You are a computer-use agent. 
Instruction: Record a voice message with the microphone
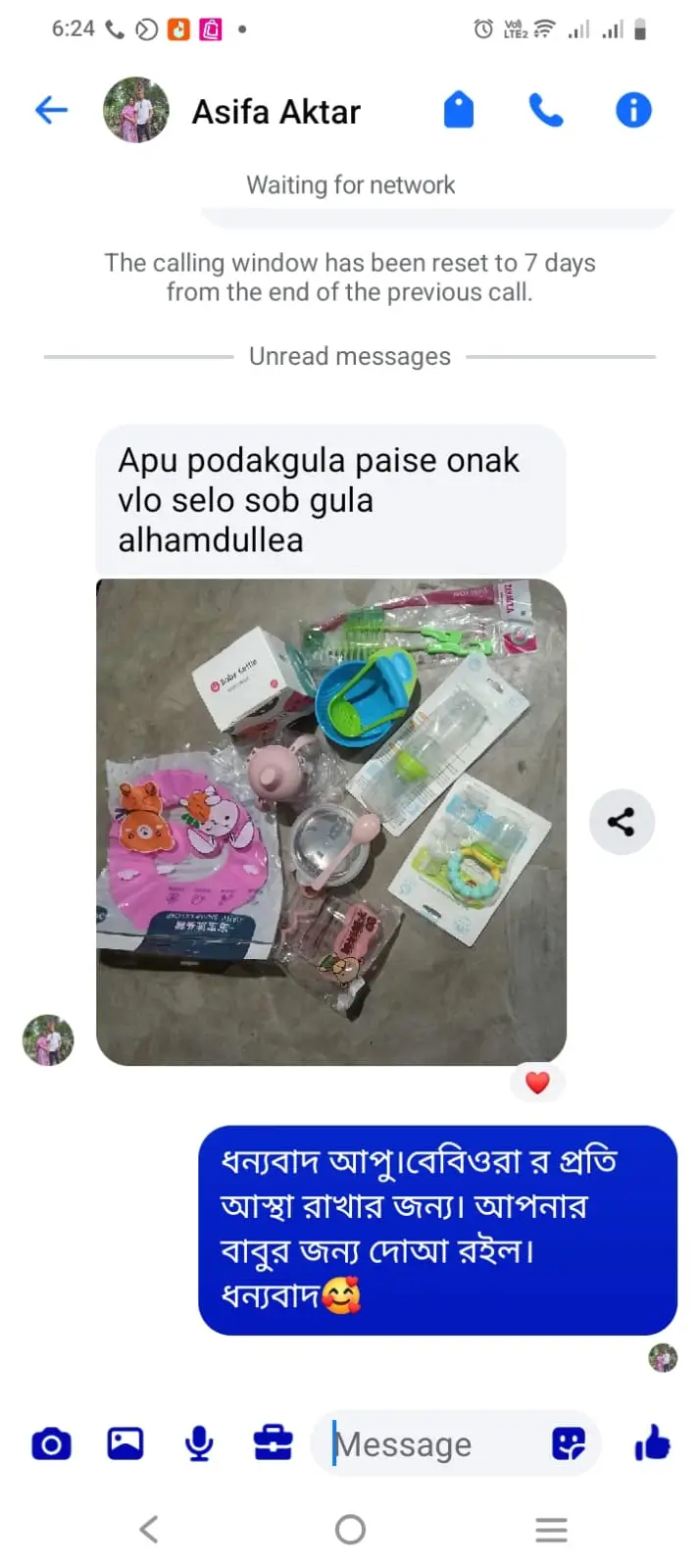(x=199, y=1443)
